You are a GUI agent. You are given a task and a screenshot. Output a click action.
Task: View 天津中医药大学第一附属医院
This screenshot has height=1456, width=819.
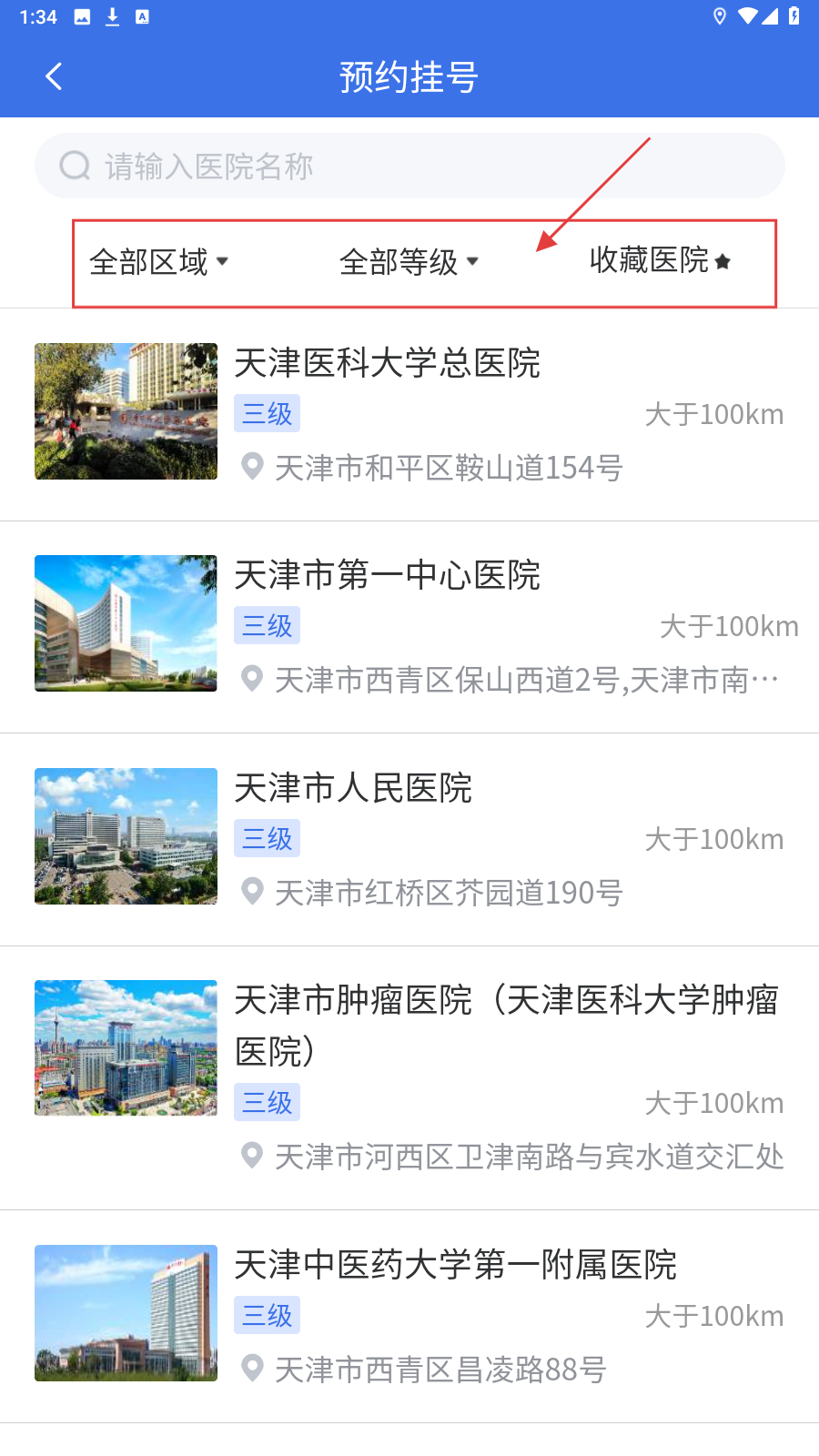409,1315
